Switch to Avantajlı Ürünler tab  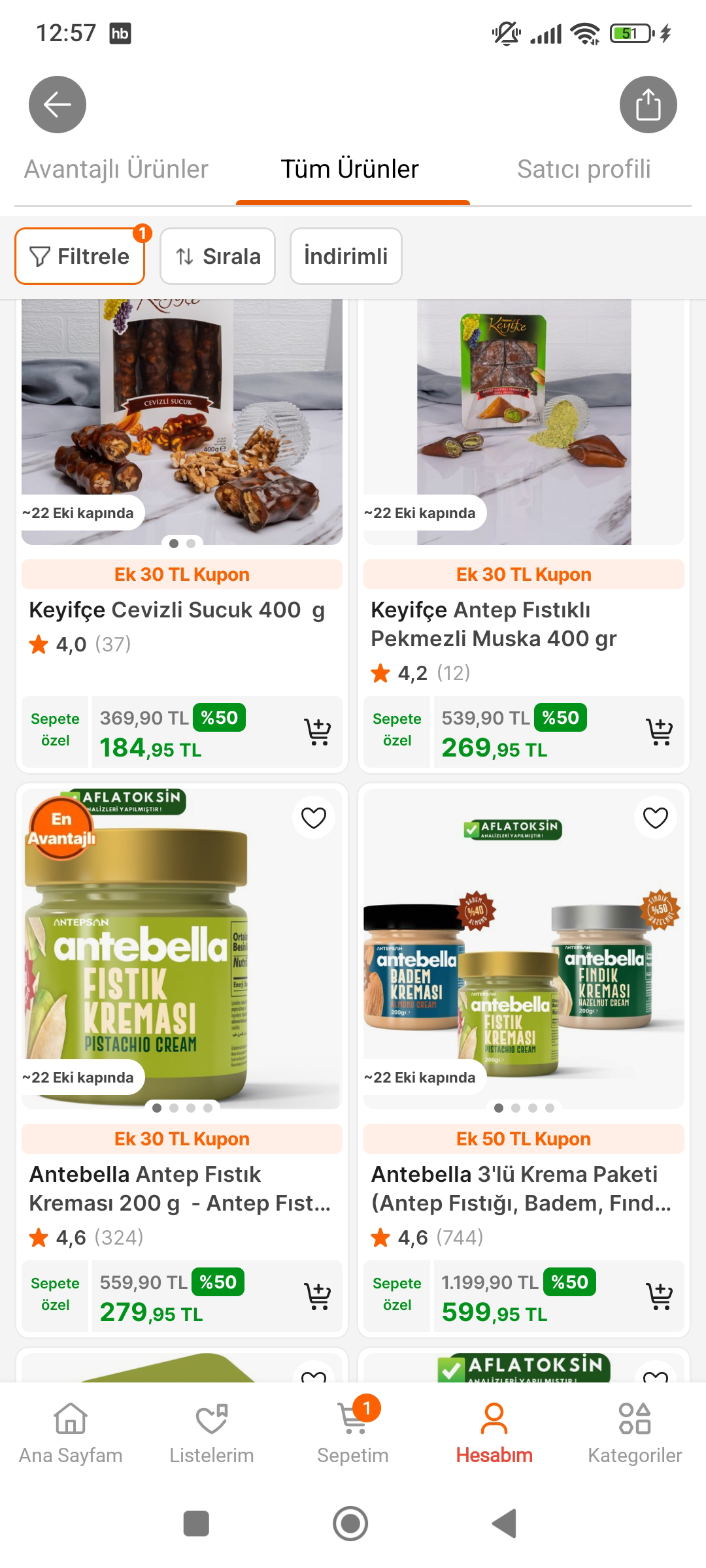116,169
